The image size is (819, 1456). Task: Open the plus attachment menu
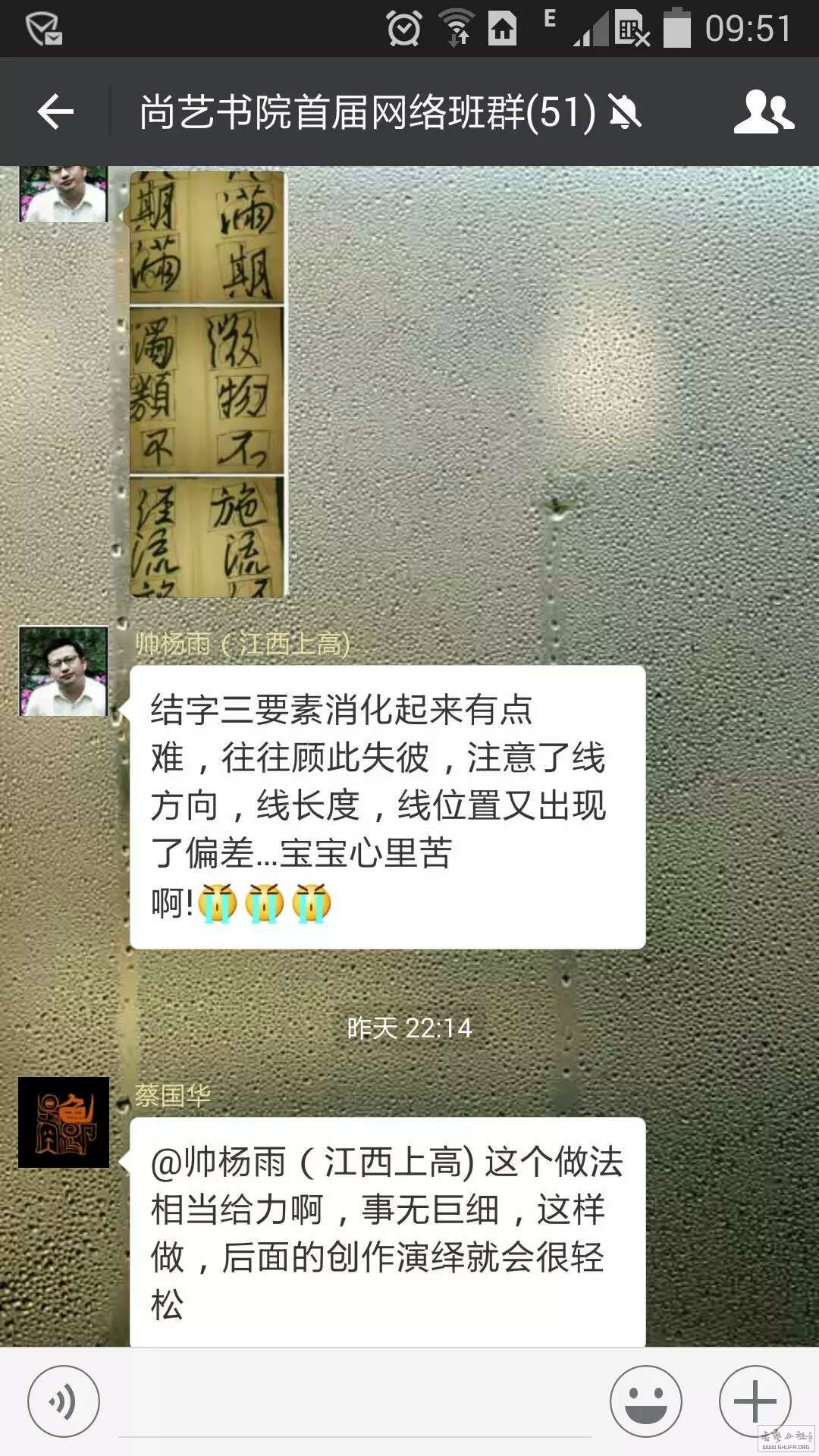(755, 1401)
